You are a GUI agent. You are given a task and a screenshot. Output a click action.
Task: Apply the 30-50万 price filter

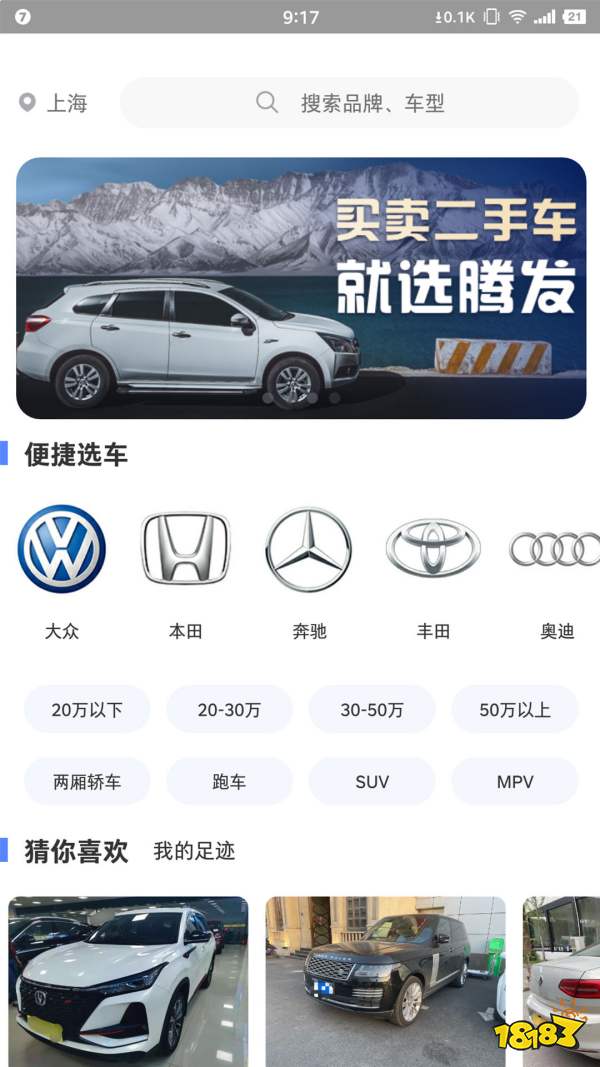click(x=371, y=710)
